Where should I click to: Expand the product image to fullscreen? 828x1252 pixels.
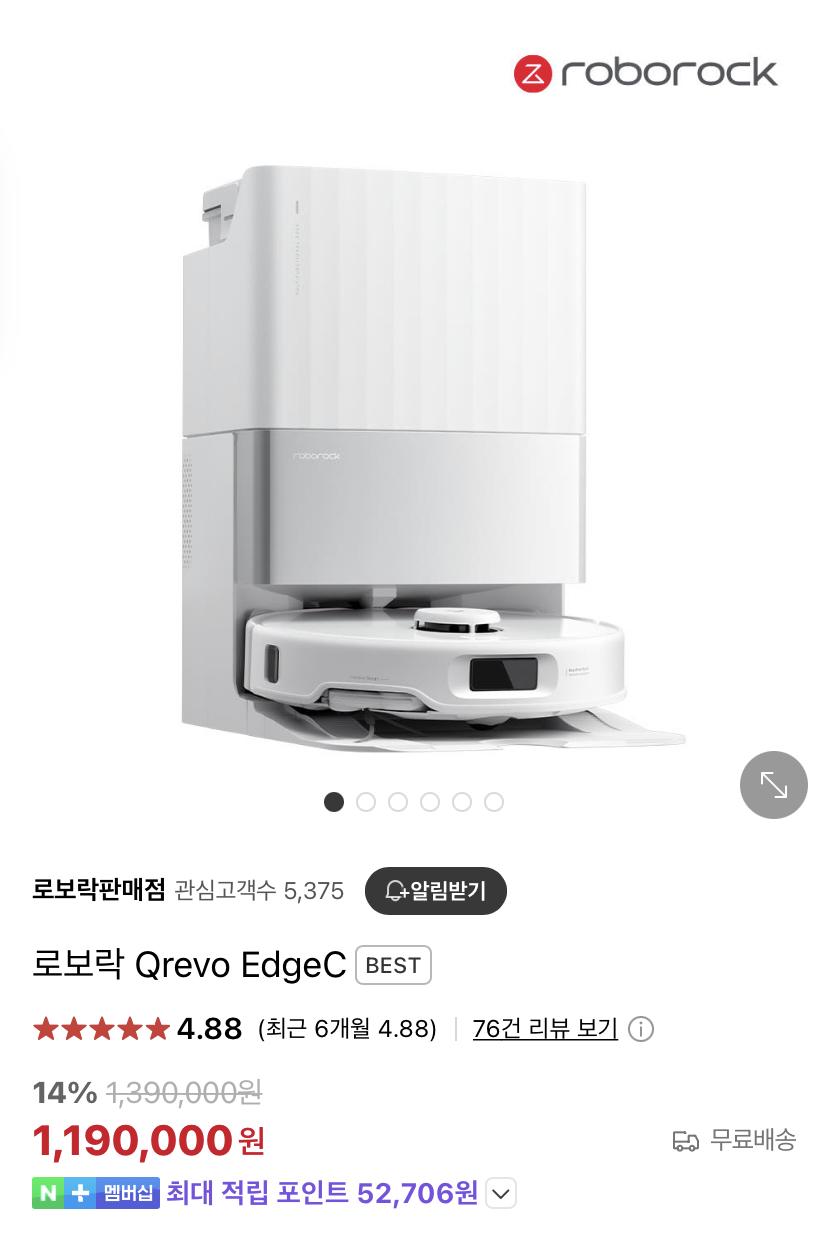pyautogui.click(x=773, y=785)
